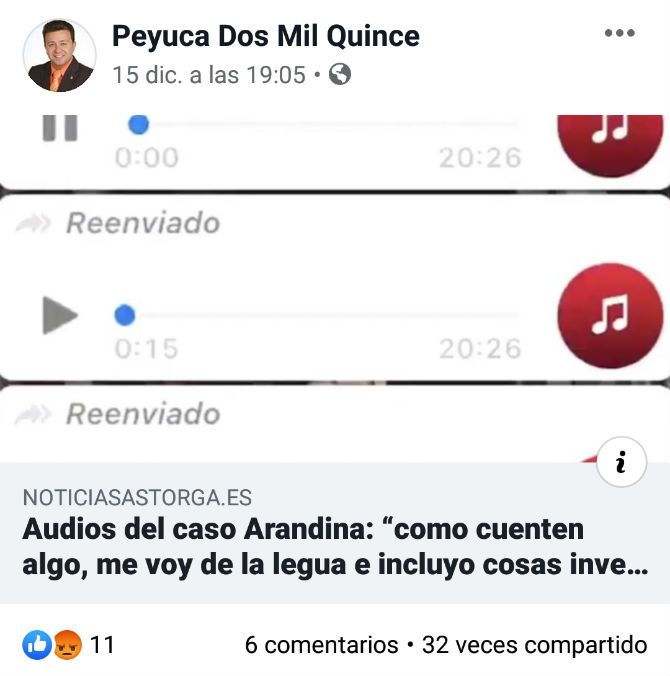Open the post's three-dot options menu
Viewport: 670px width, 676px height.
pos(619,34)
